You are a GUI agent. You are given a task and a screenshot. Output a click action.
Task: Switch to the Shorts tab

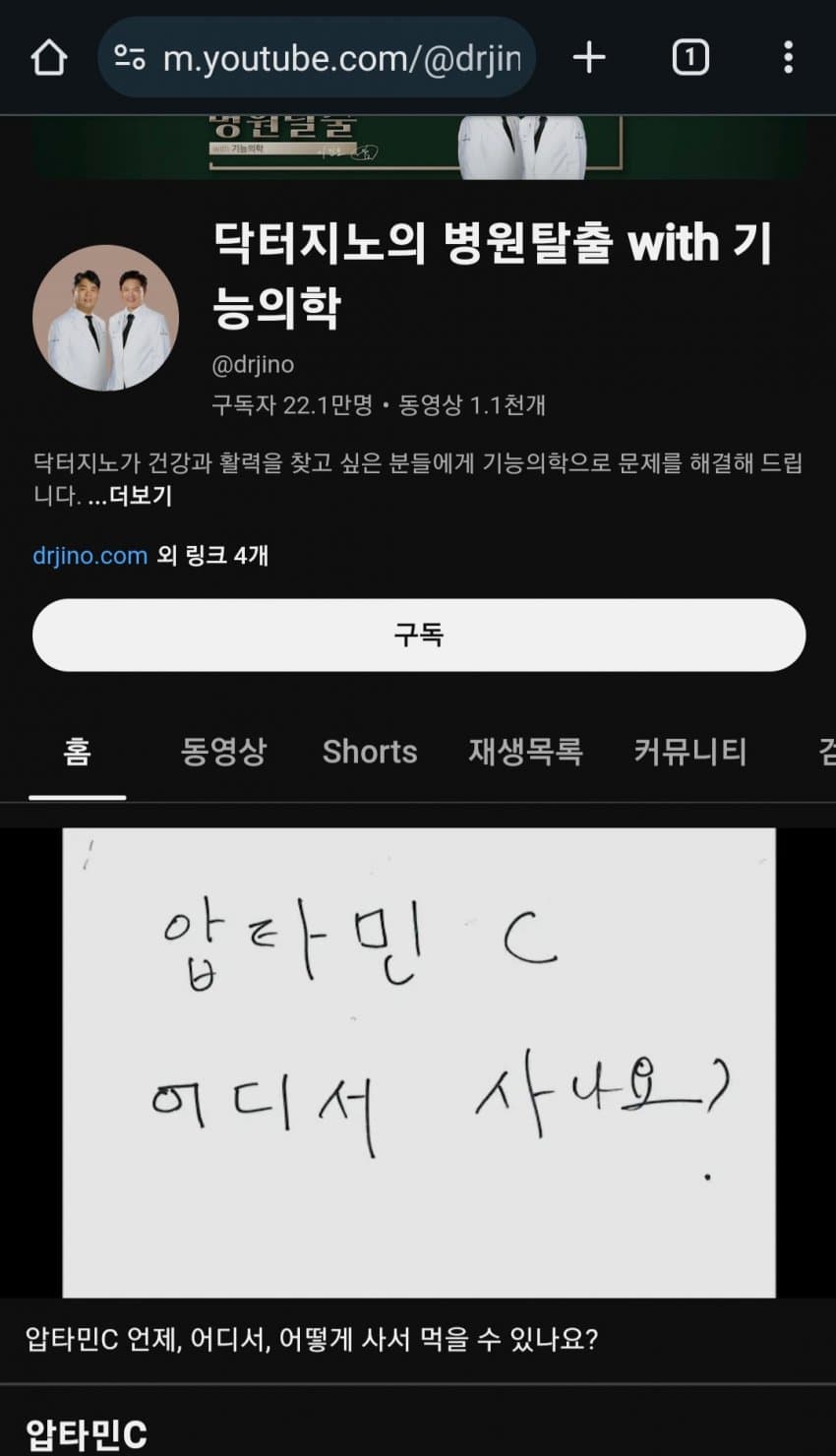[370, 753]
